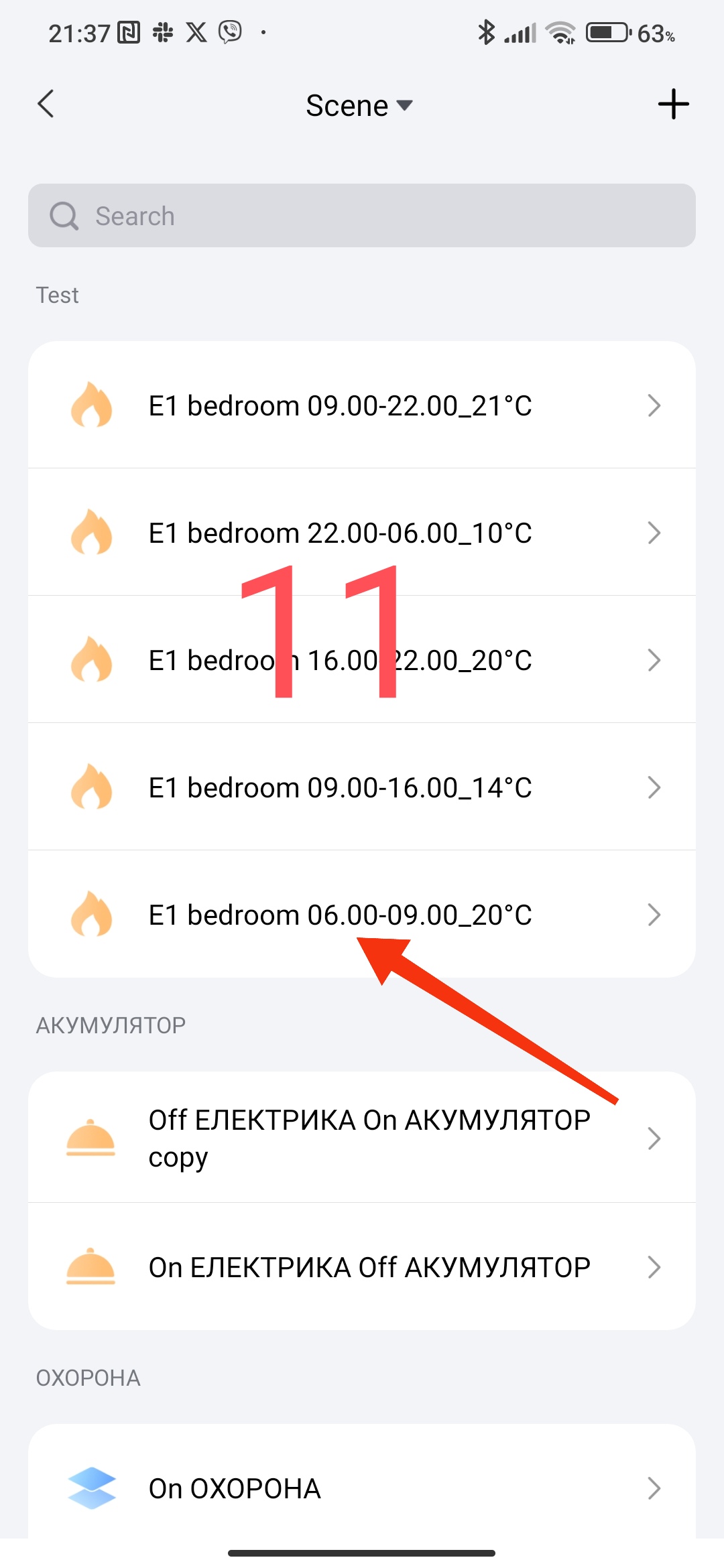This screenshot has height=1568, width=724.
Task: Open the On ОХОРОНА scene
Action: pos(362,1488)
